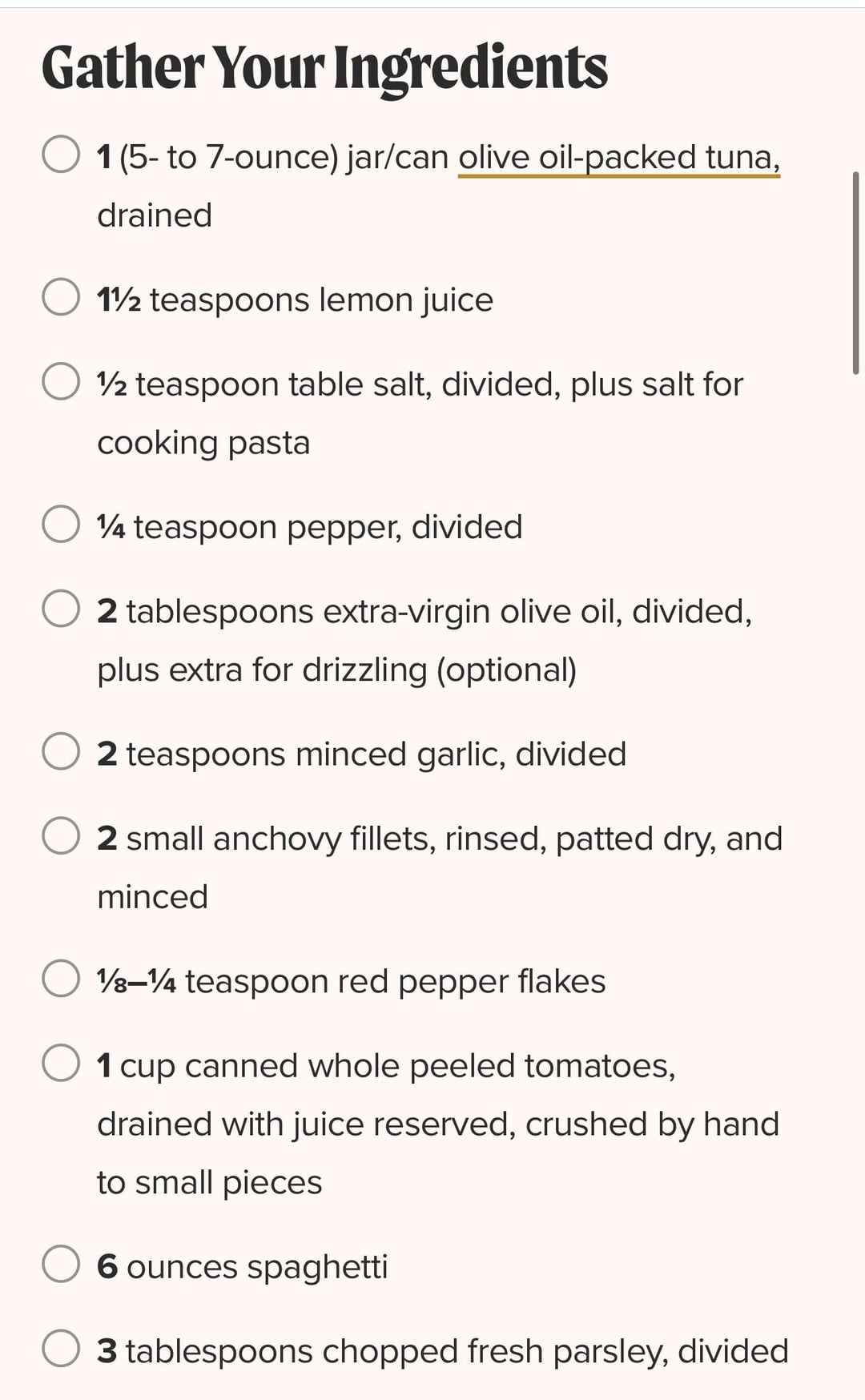Screen dimensions: 865x1400
Task: Check the canned whole peeled tomatoes item
Action: pyautogui.click(x=61, y=1063)
